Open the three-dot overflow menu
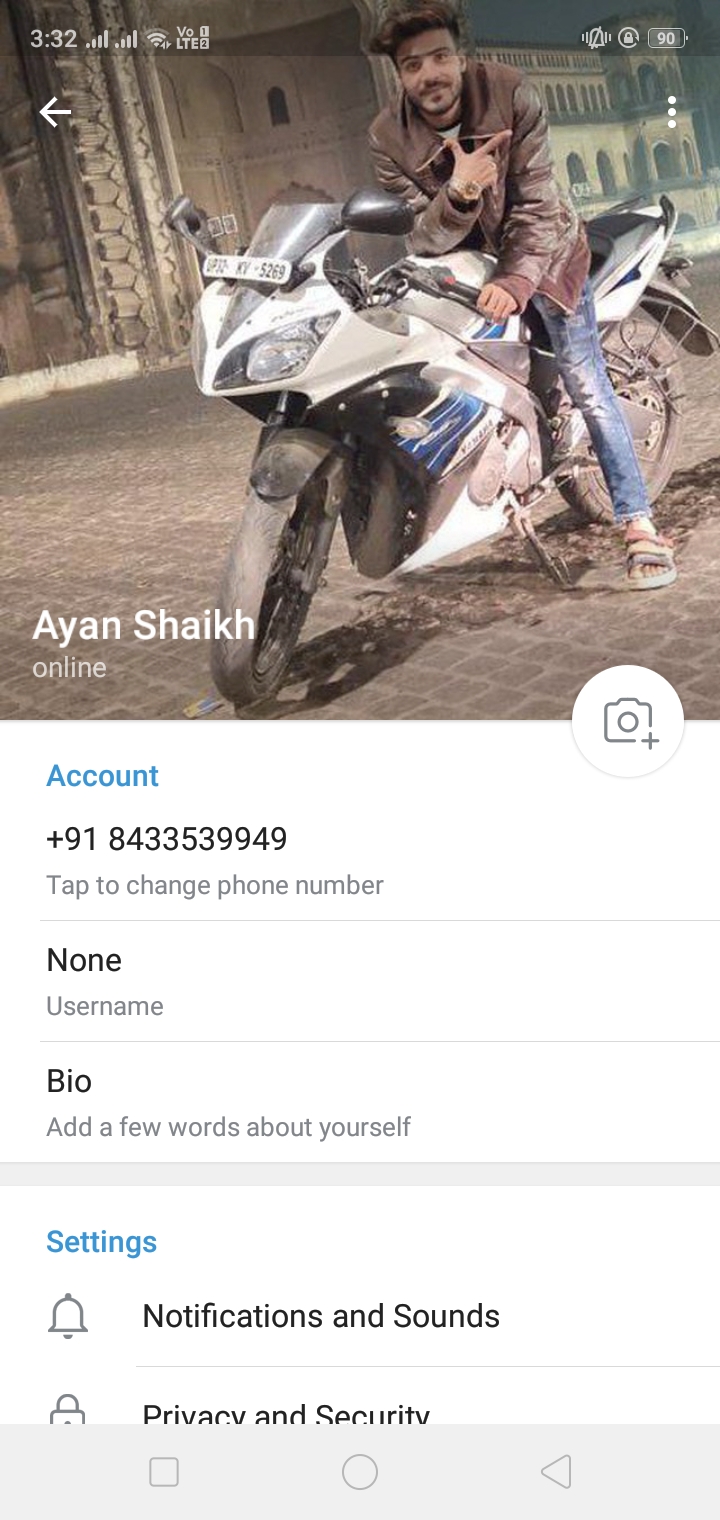Screen dimensions: 720x1520 pyautogui.click(x=672, y=112)
